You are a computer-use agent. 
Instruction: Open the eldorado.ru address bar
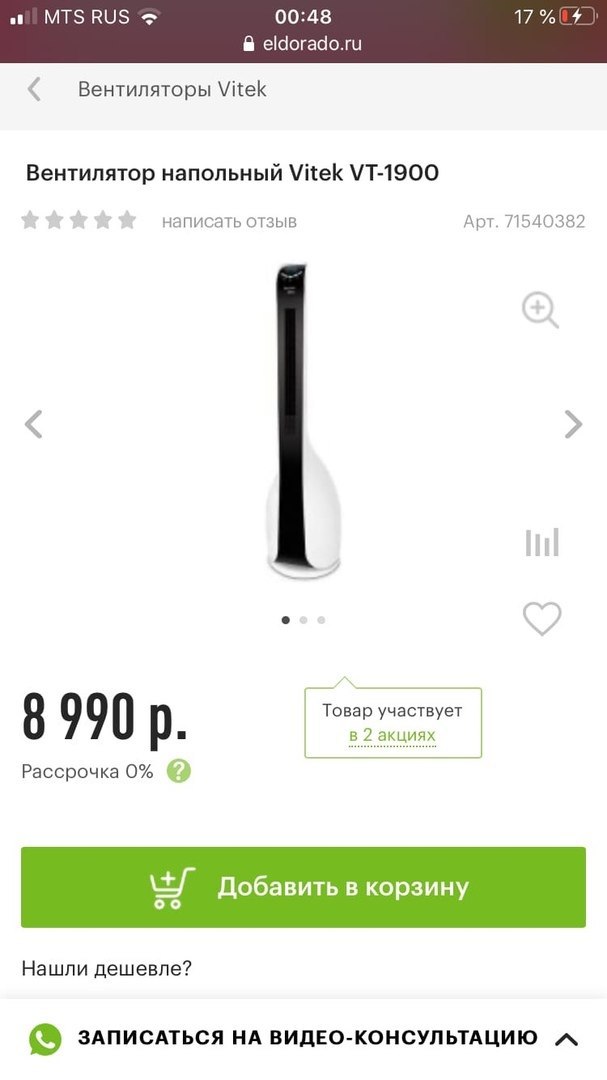pos(303,44)
